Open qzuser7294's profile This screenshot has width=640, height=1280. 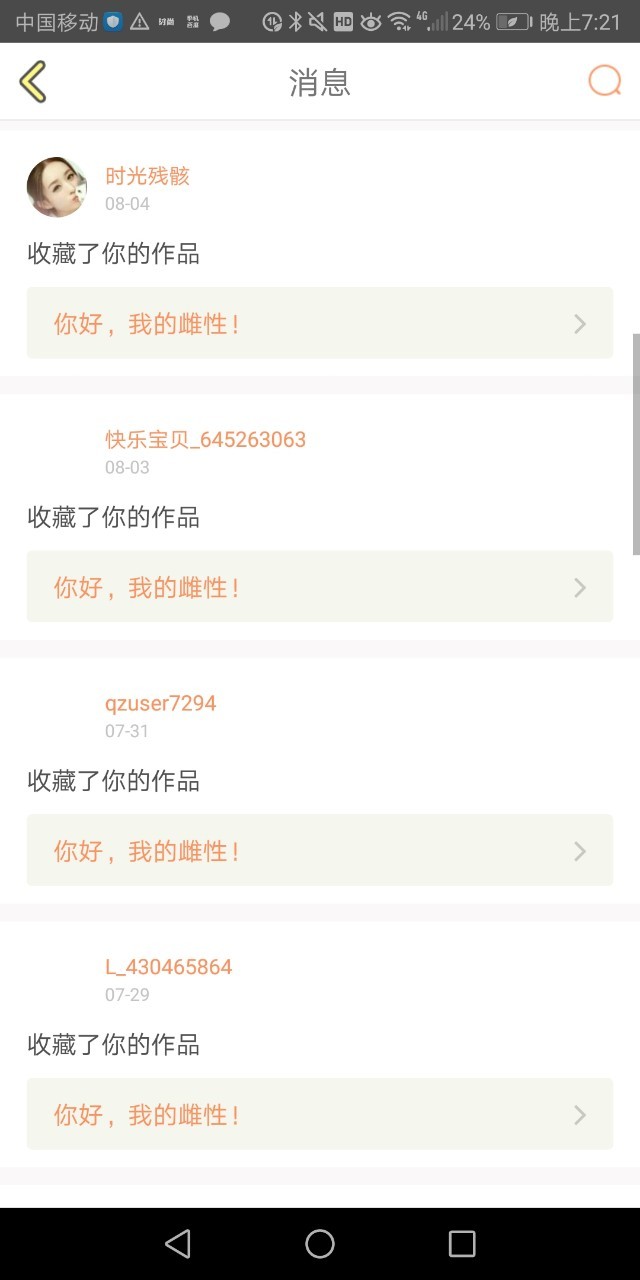pyautogui.click(x=160, y=703)
